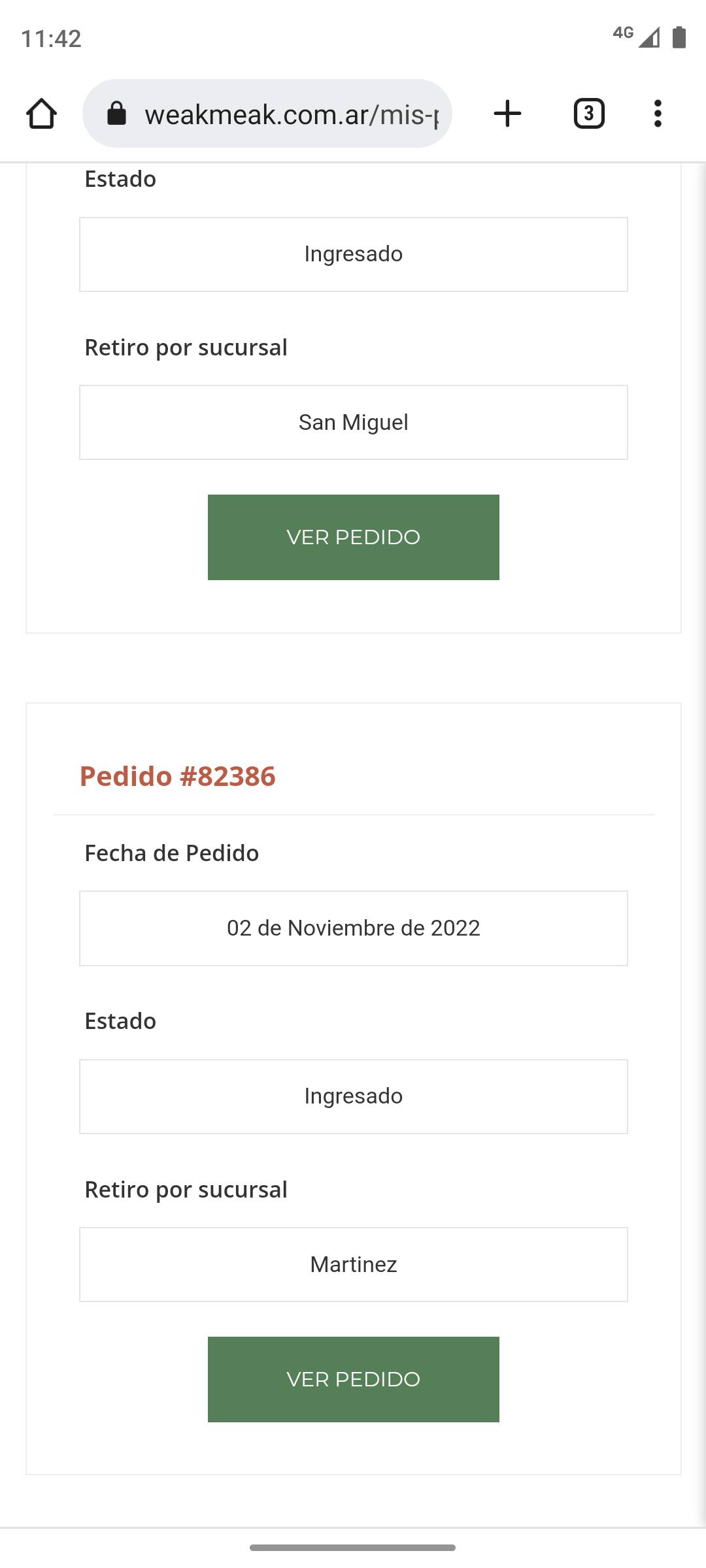View order #82386 for Martinez pickup
The image size is (706, 1568).
[354, 1379]
